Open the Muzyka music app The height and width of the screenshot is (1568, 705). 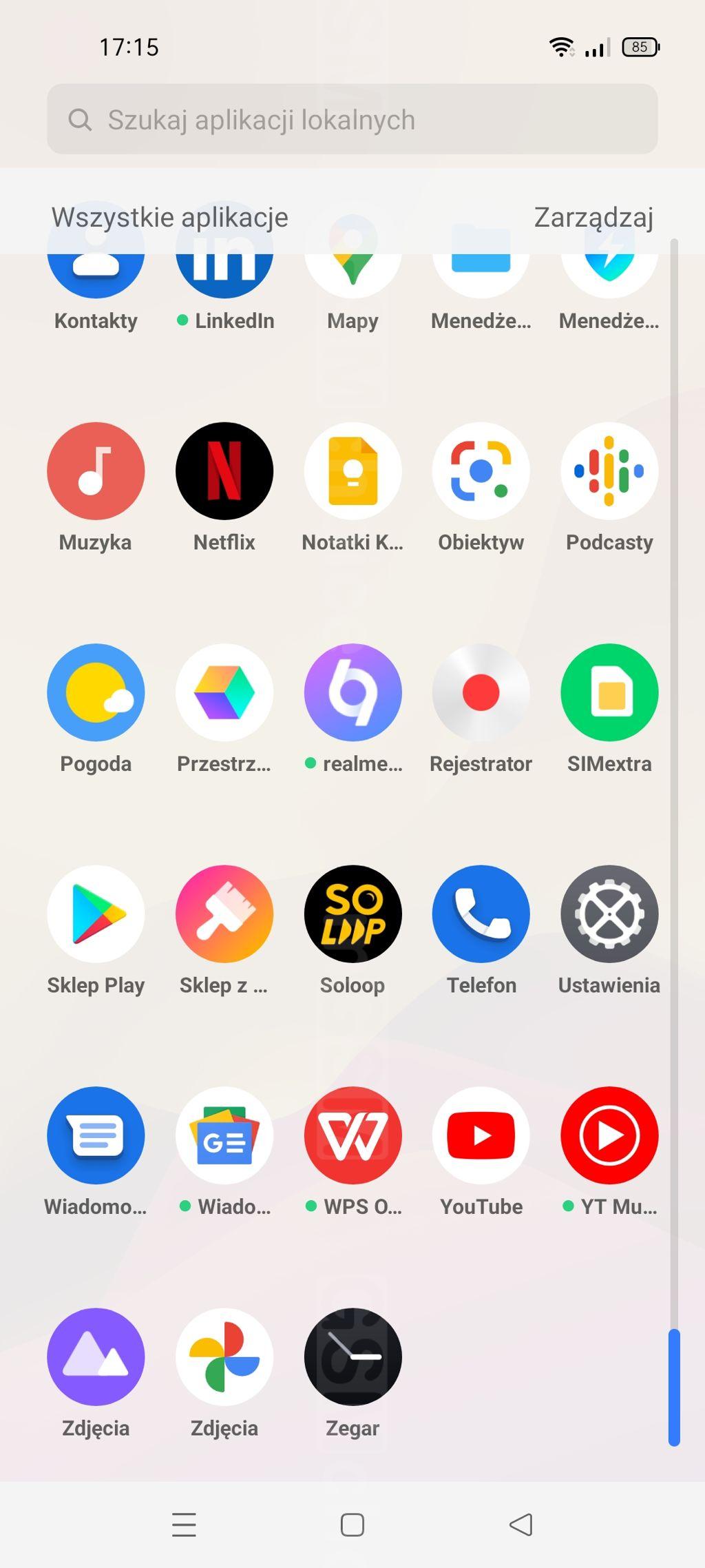pyautogui.click(x=96, y=471)
